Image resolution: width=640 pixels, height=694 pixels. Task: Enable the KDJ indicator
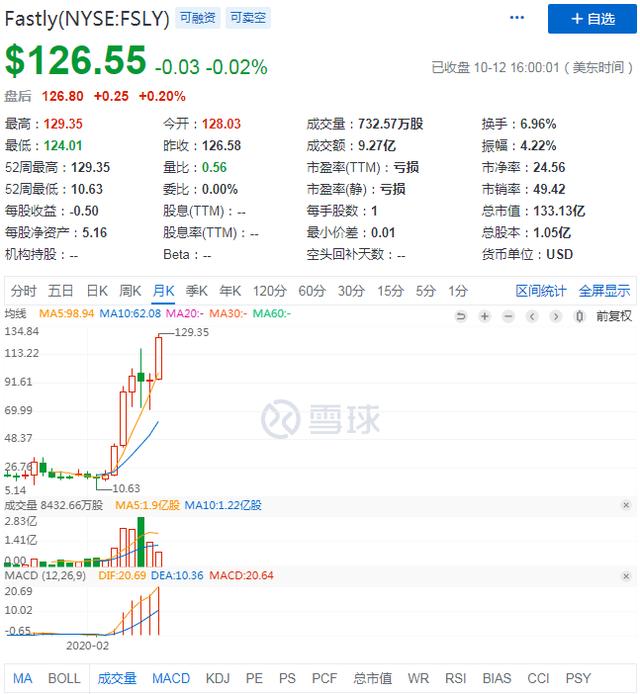[217, 678]
